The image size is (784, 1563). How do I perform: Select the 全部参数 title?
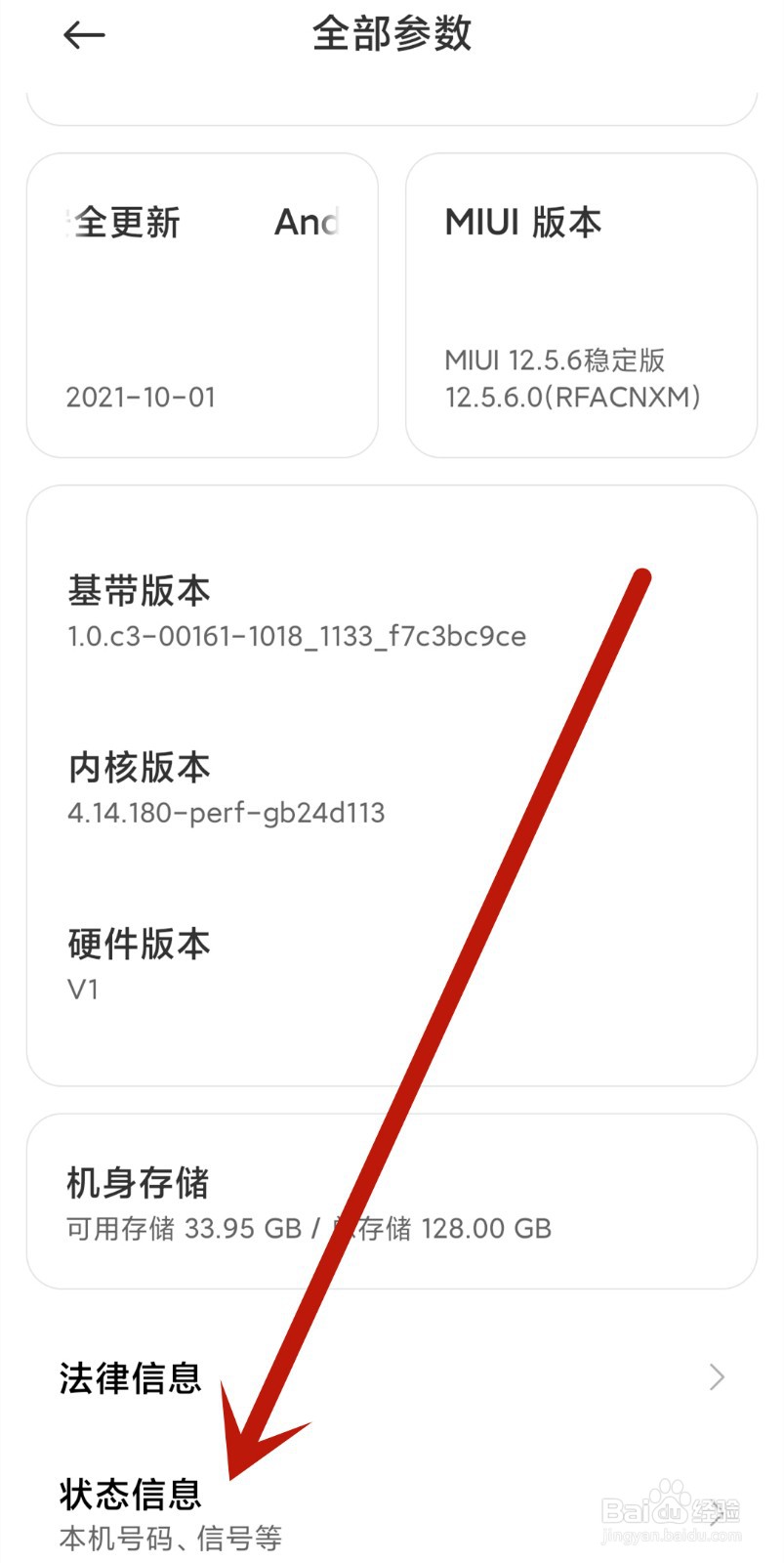[x=392, y=34]
